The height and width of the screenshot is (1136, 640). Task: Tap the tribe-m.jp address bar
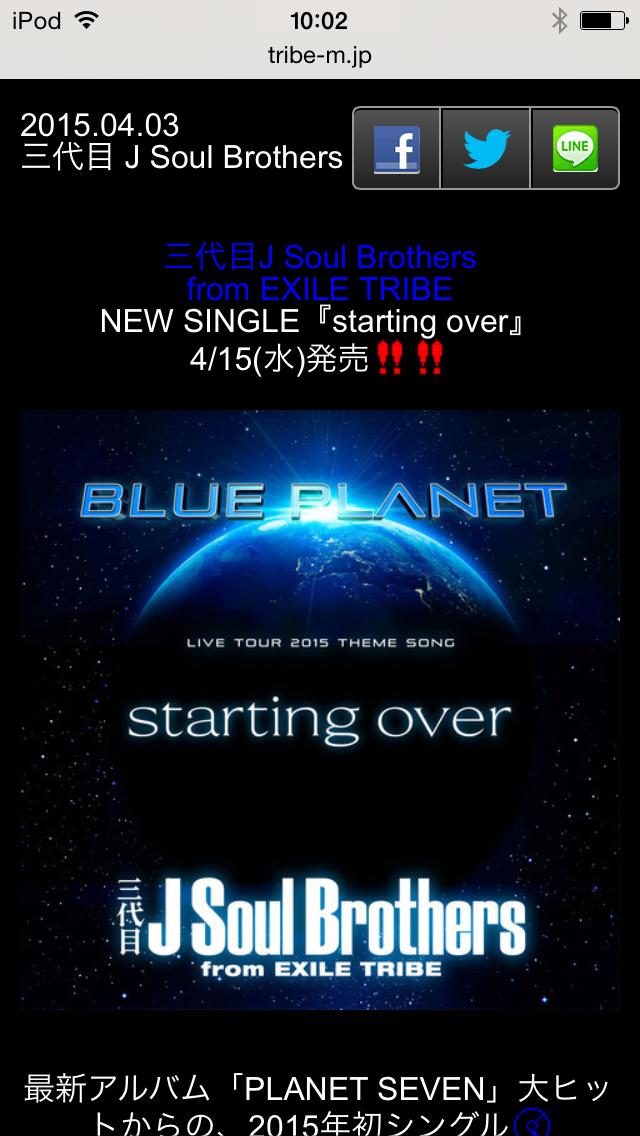click(x=320, y=56)
